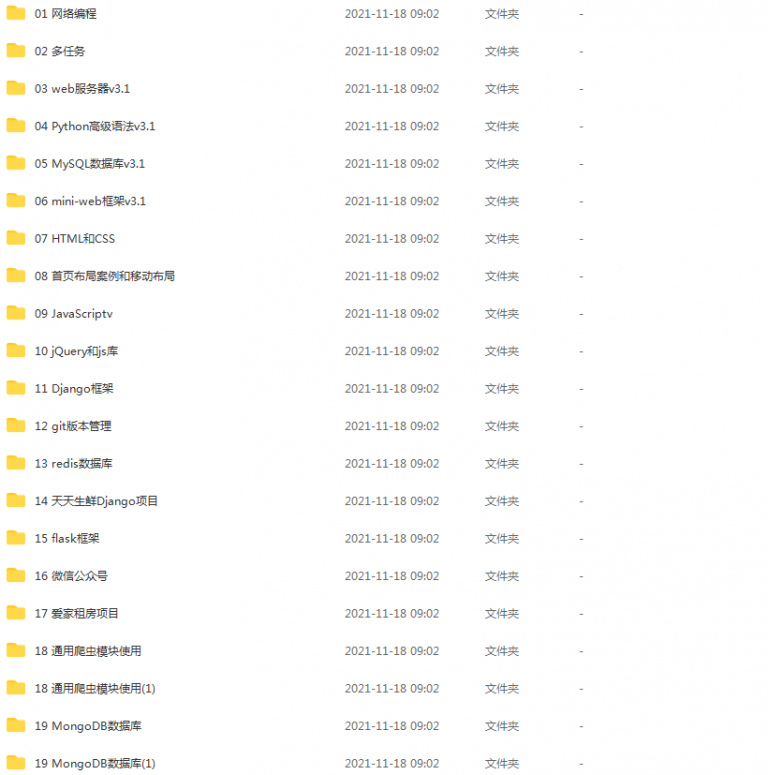The height and width of the screenshot is (775, 768).
Task: Open the 17 爱家租房项目 folder
Action: pyautogui.click(x=76, y=614)
